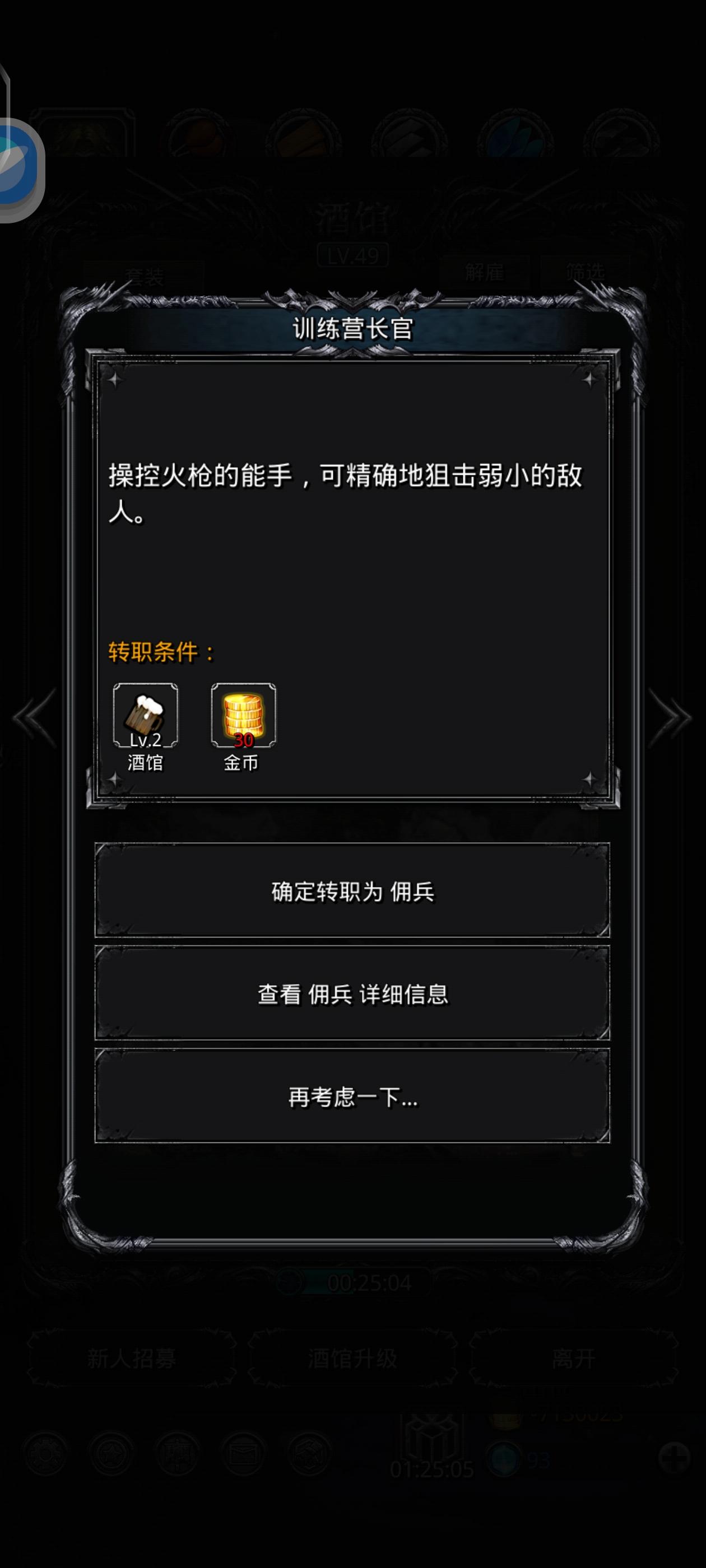Screen dimensions: 706x1568
Task: Tap the plus button next to gems
Action: click(x=675, y=1459)
